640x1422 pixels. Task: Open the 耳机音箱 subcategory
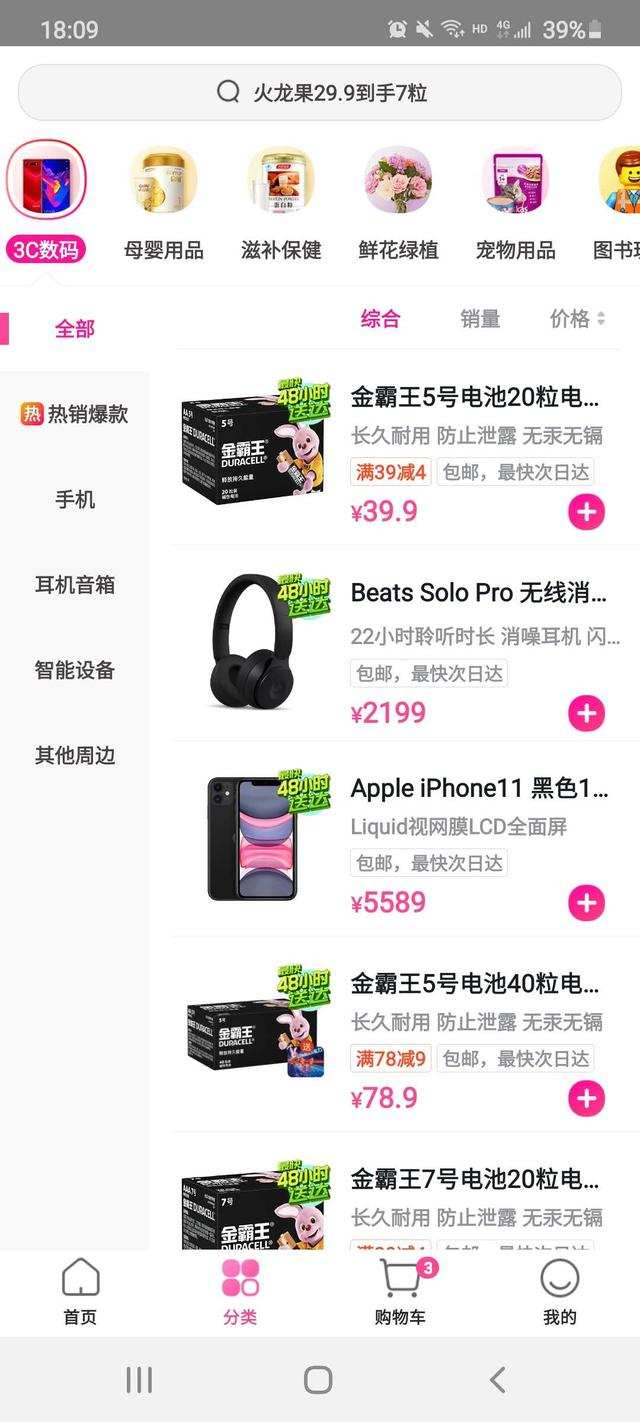pos(75,585)
